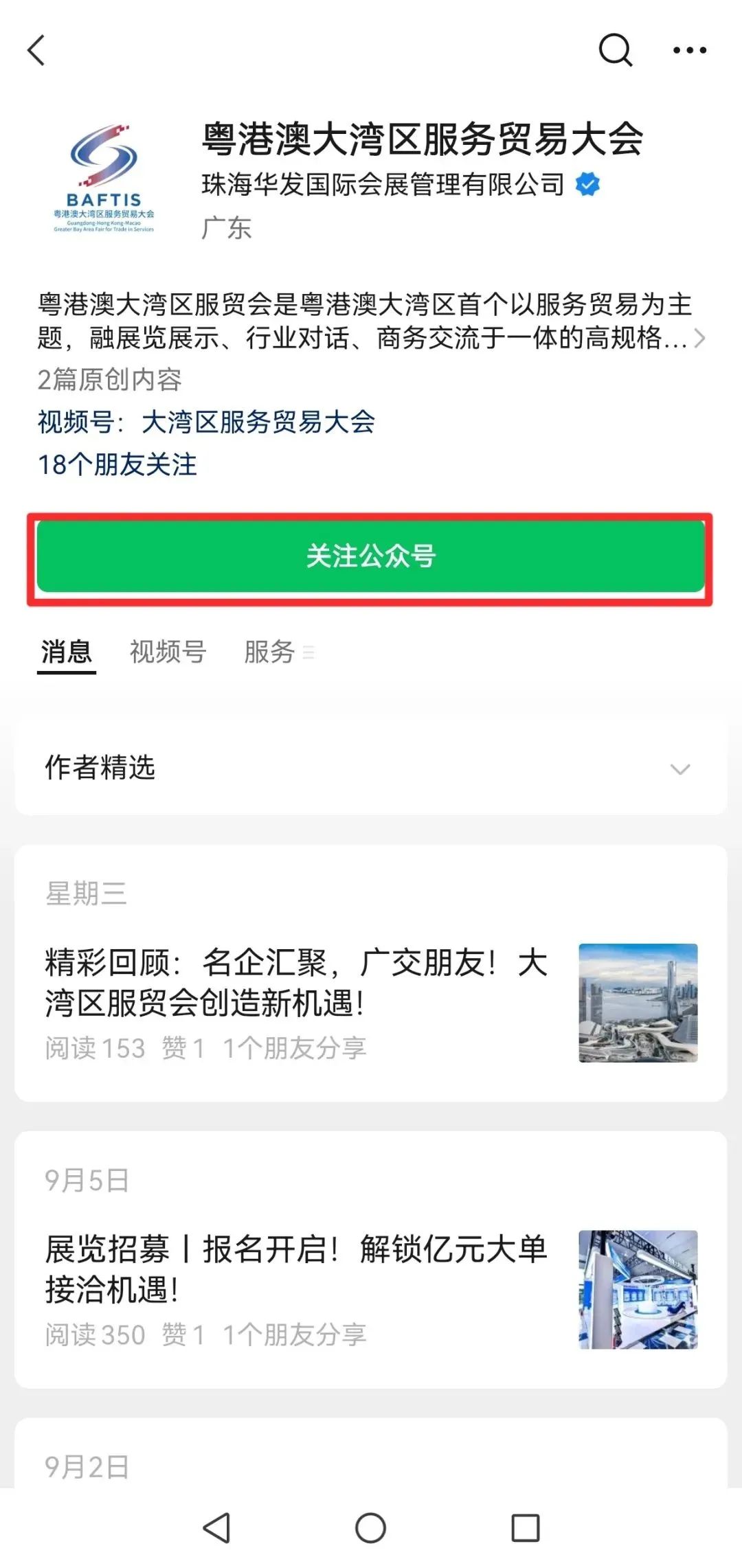Screen dimensions: 742x1568
Task: Open the 18个朋友关注 friends list
Action: [x=117, y=465]
